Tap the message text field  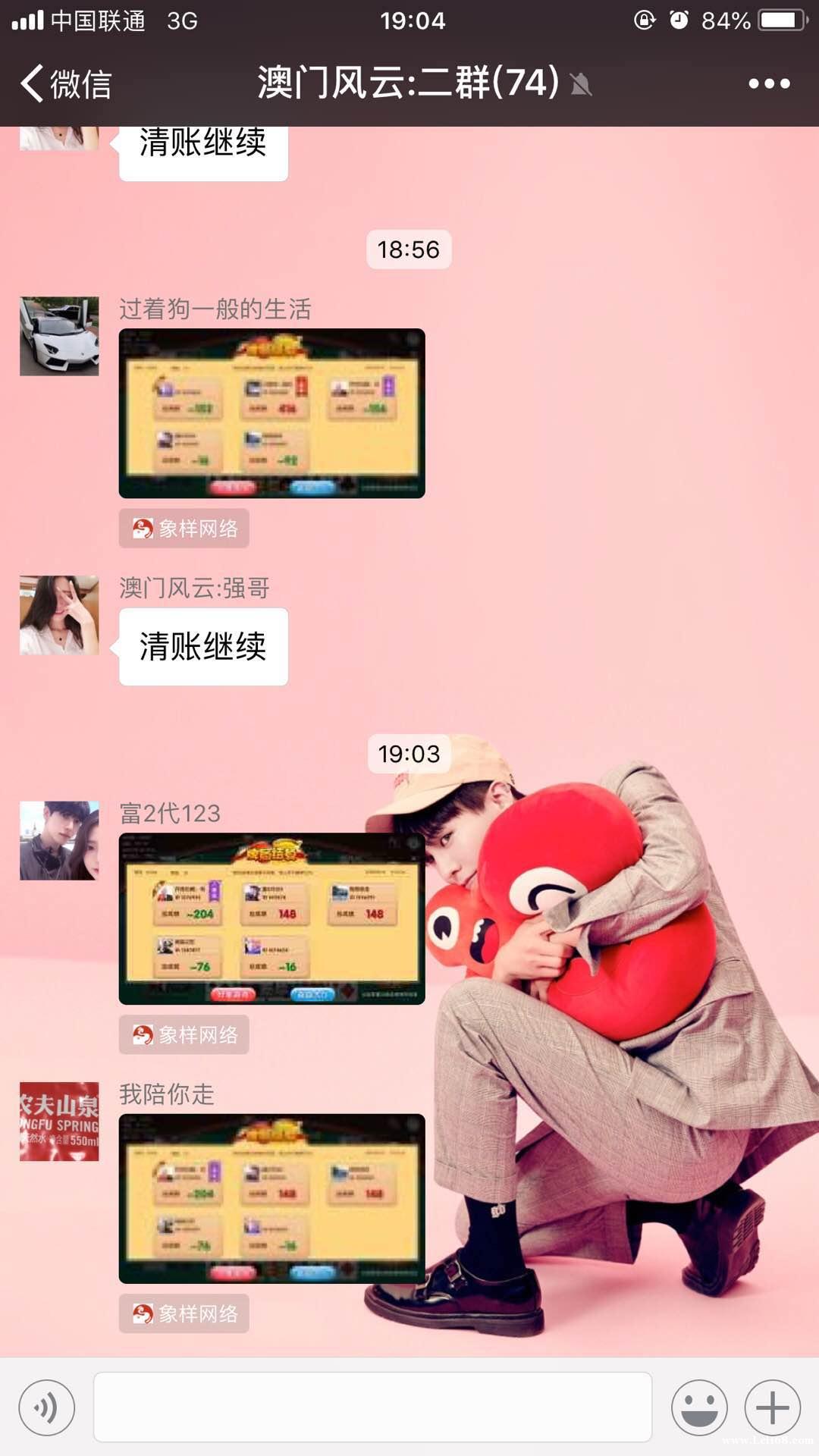pyautogui.click(x=372, y=1407)
